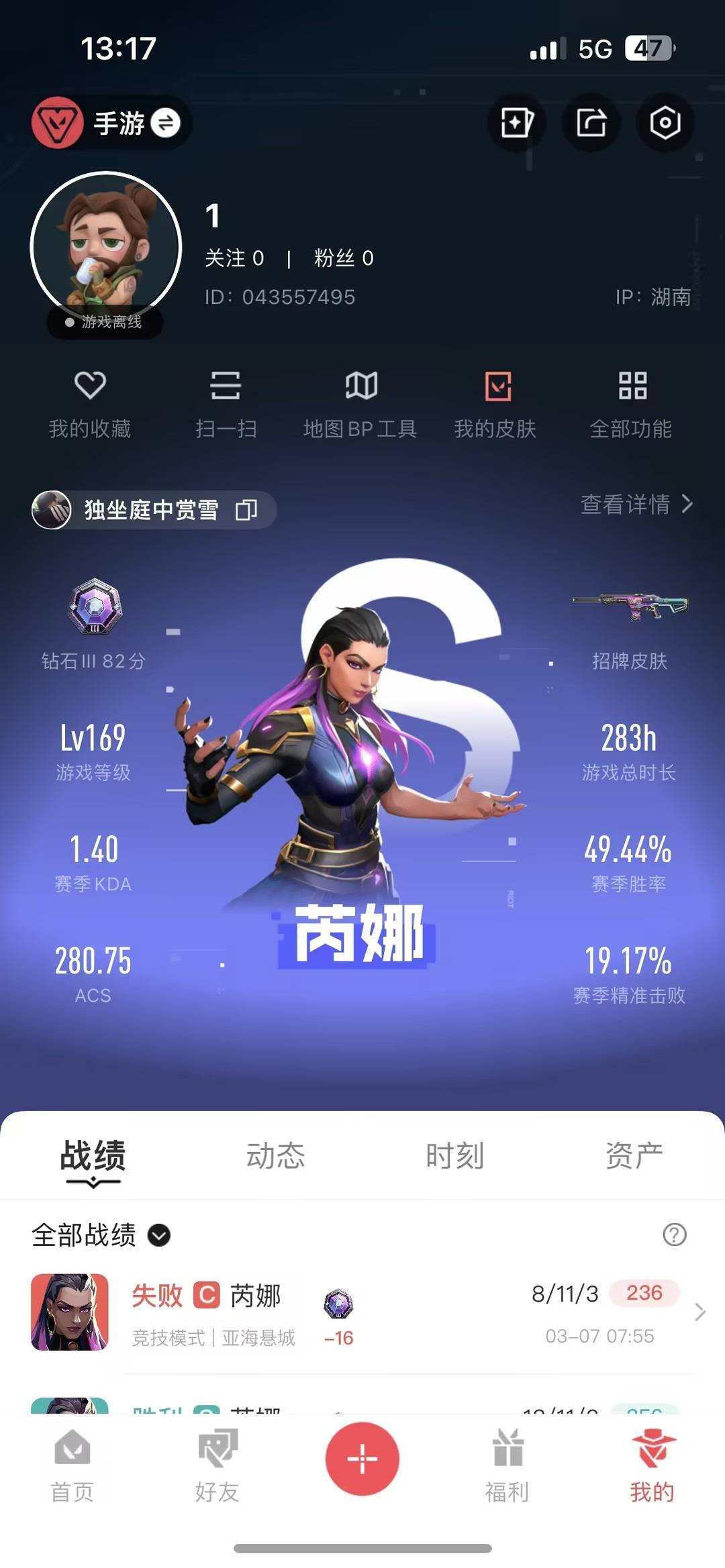Open the share icon at top right
The height and width of the screenshot is (1568, 725).
(x=589, y=123)
